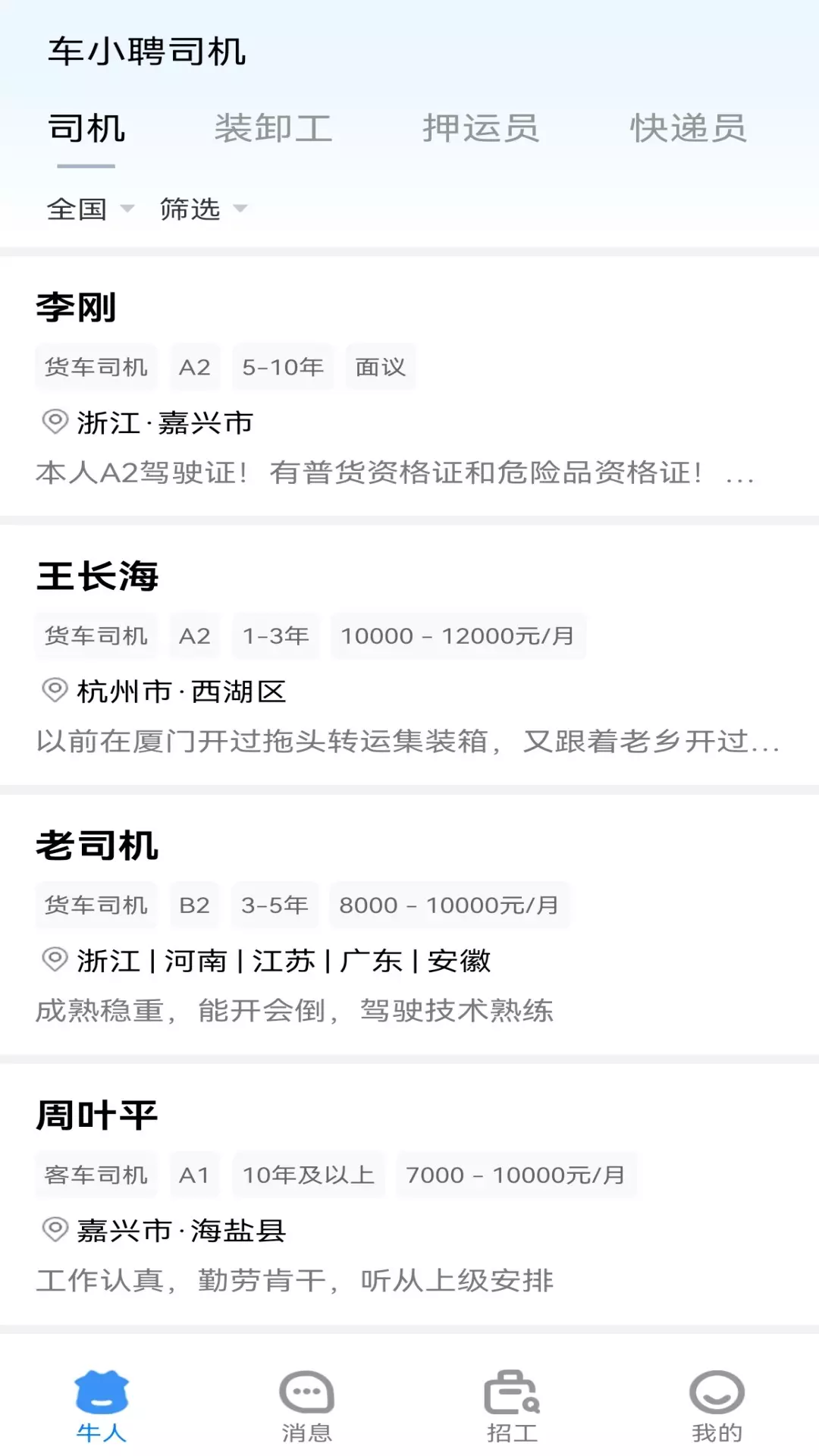Switch to the 押运员 tab

tap(481, 128)
